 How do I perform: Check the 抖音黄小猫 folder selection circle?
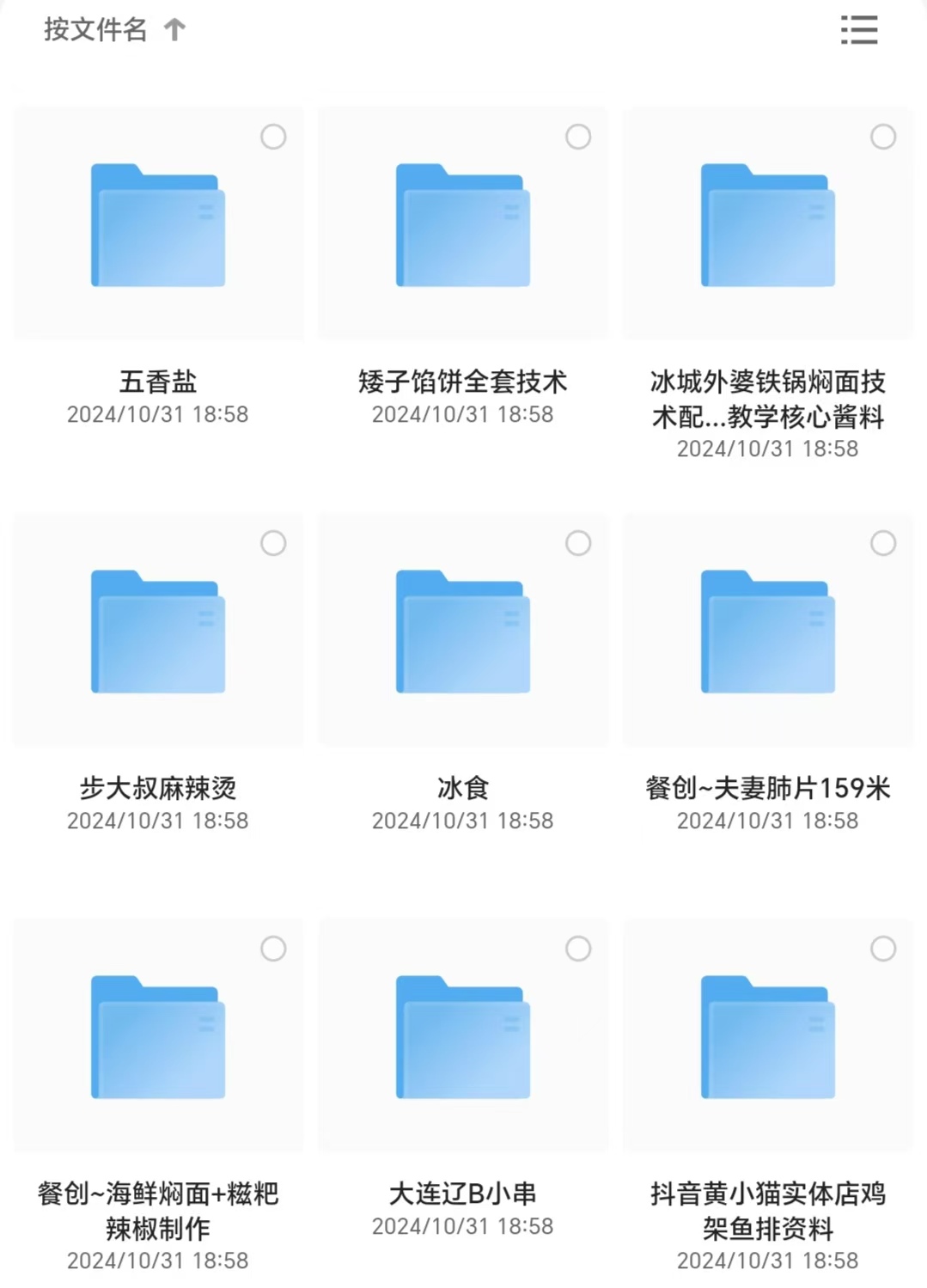[x=883, y=949]
